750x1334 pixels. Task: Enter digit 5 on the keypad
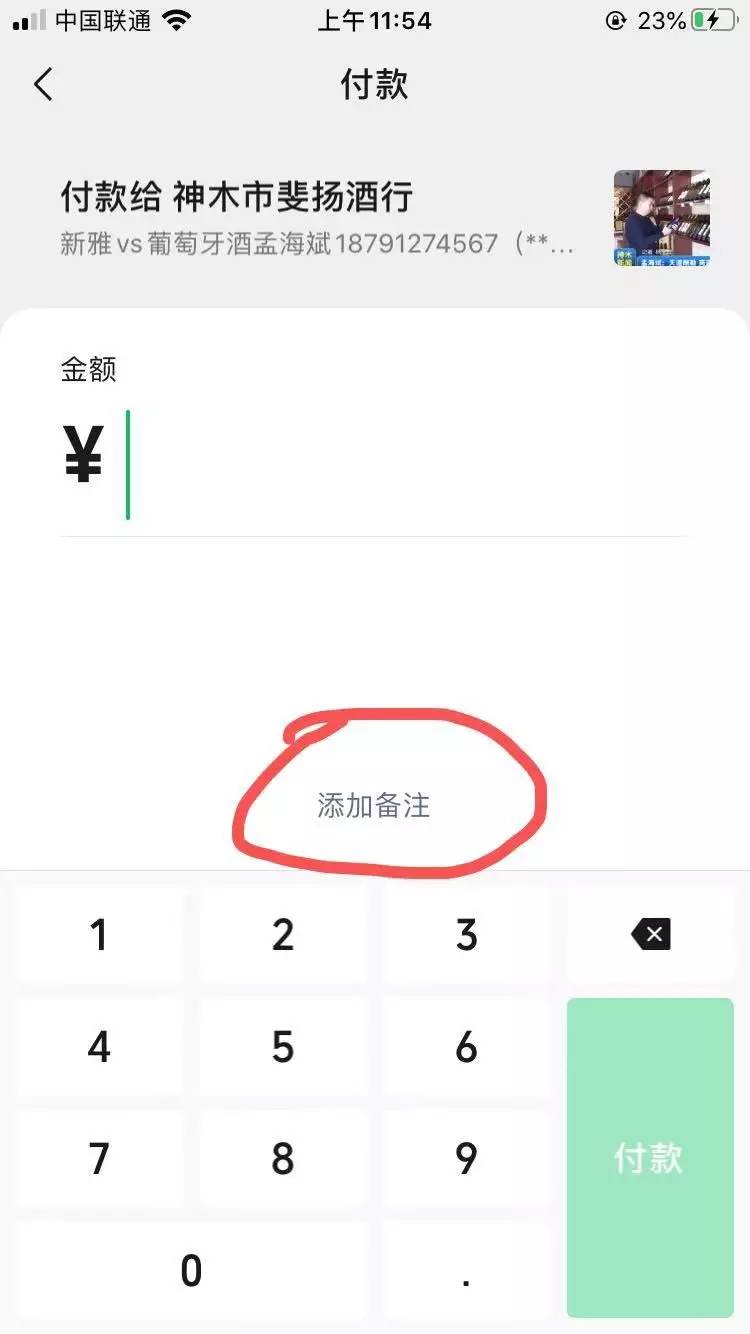coord(283,1047)
